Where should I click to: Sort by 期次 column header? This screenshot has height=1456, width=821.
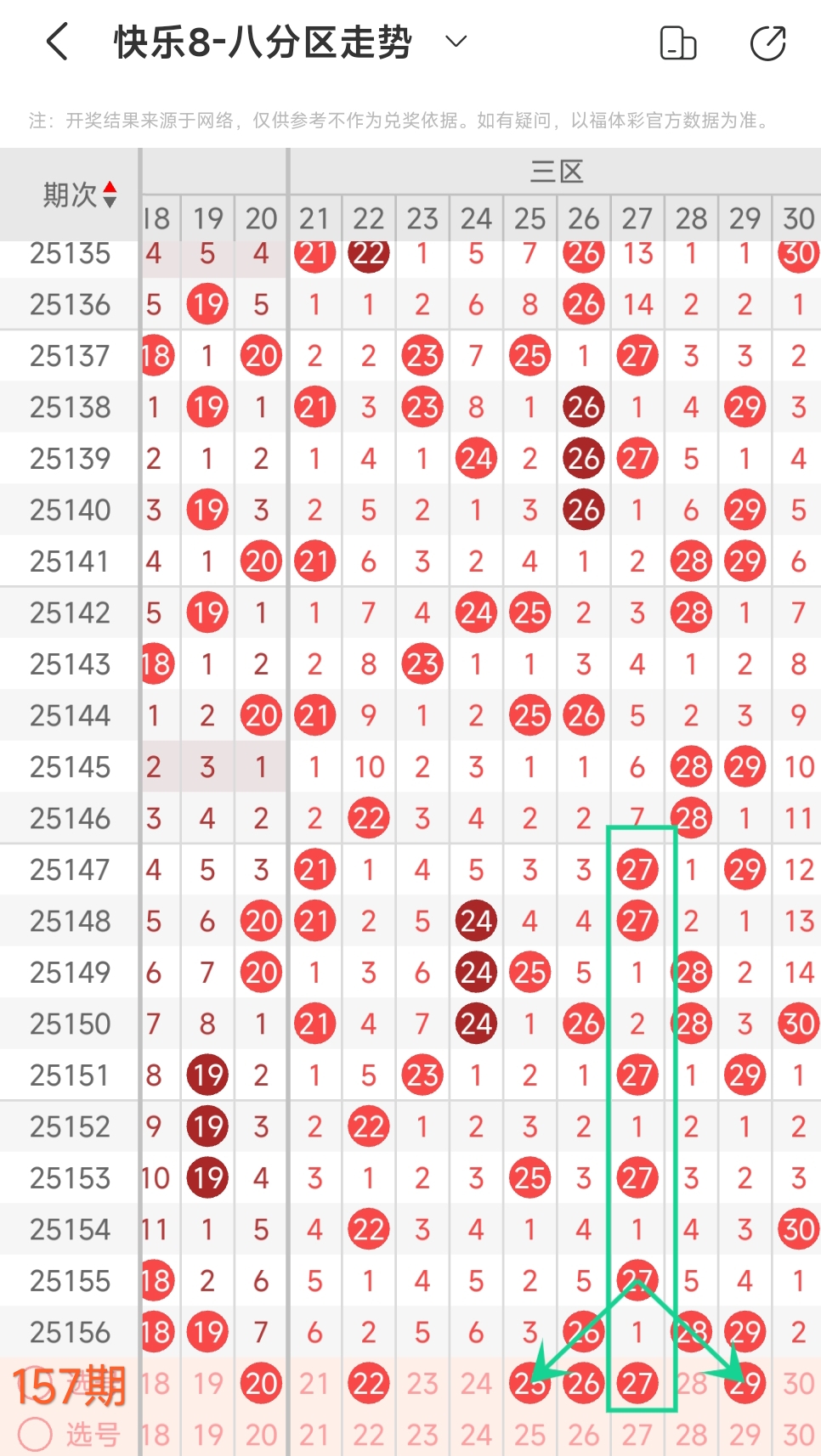tap(78, 195)
